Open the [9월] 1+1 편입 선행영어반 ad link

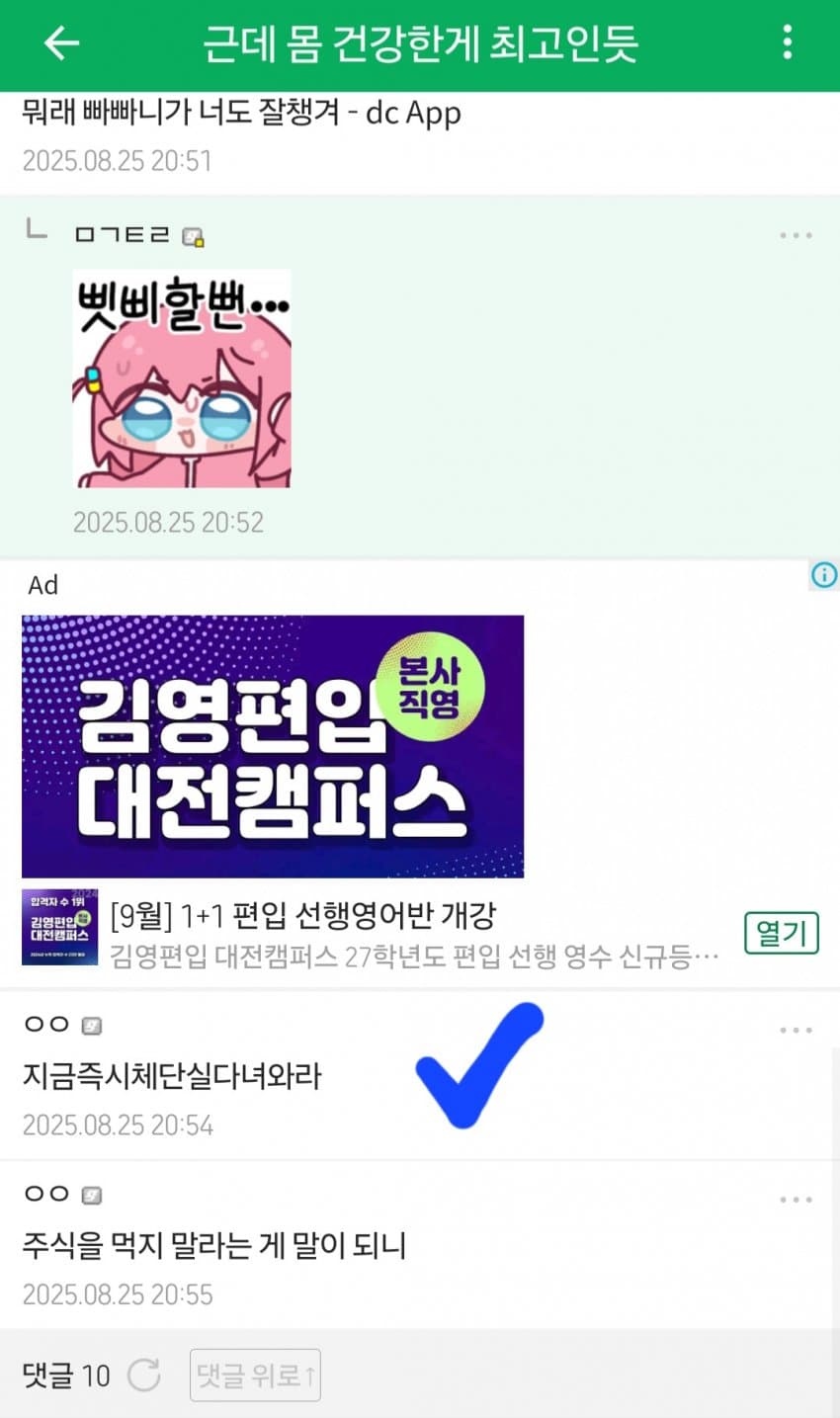(x=302, y=916)
